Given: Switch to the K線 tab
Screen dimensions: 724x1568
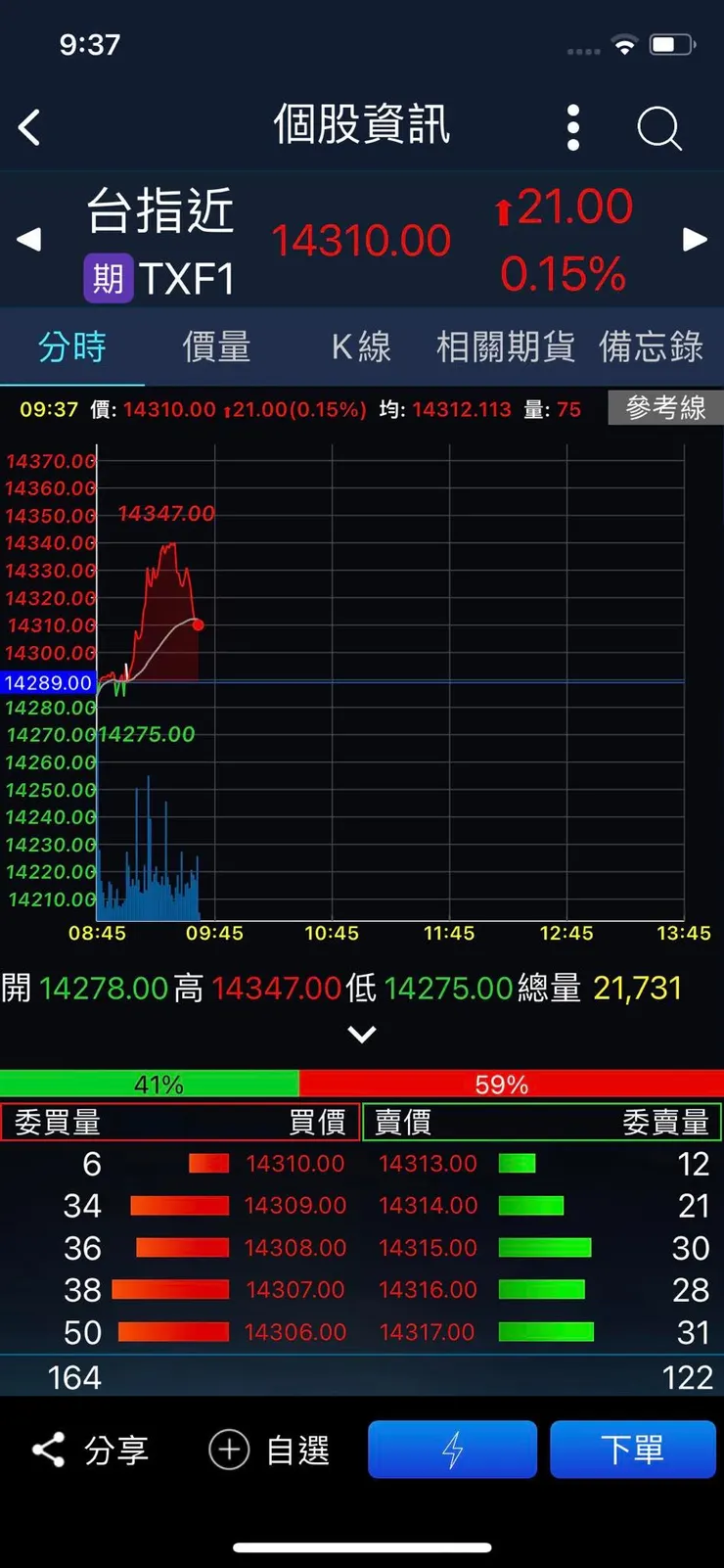Looking at the screenshot, I should pos(361,347).
